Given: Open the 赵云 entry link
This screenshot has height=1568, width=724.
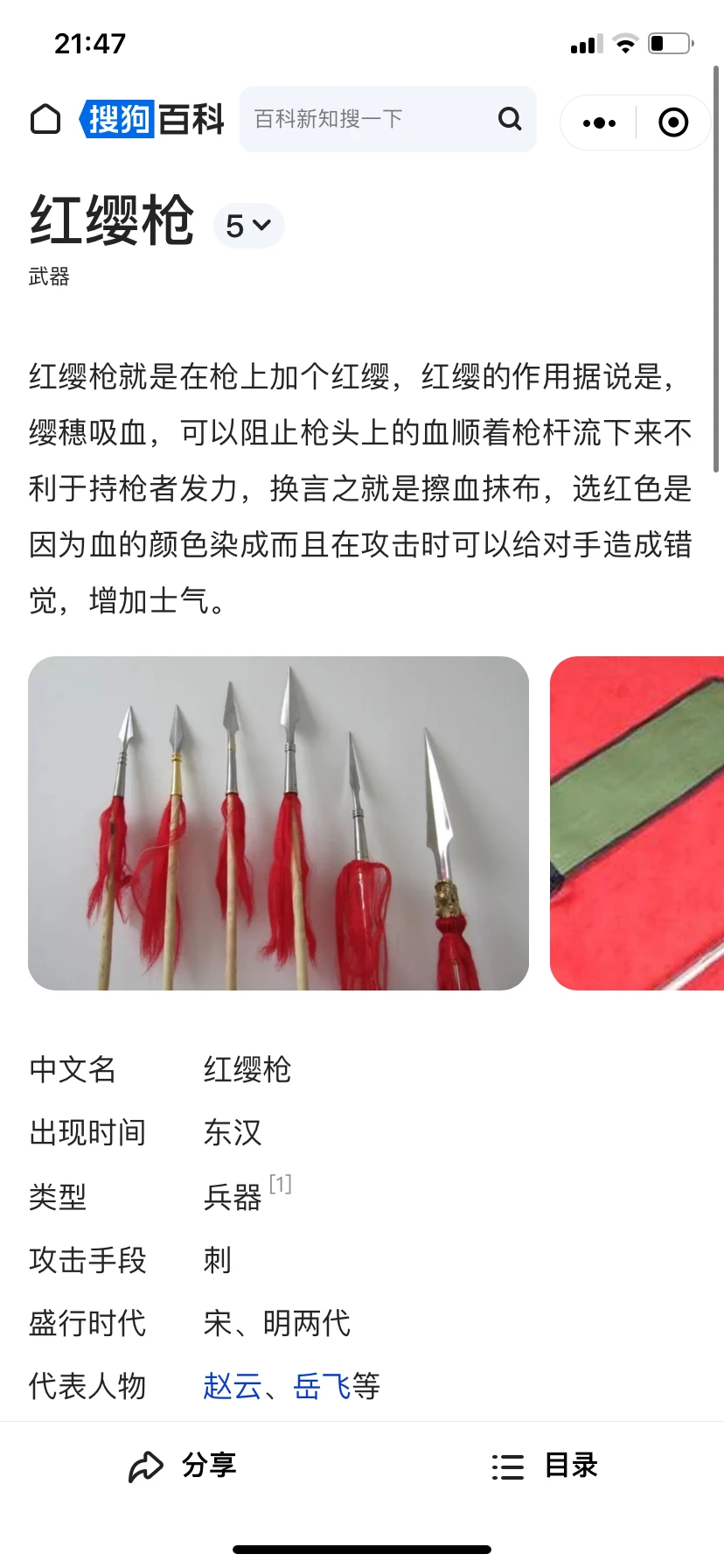Looking at the screenshot, I should pos(233,1386).
